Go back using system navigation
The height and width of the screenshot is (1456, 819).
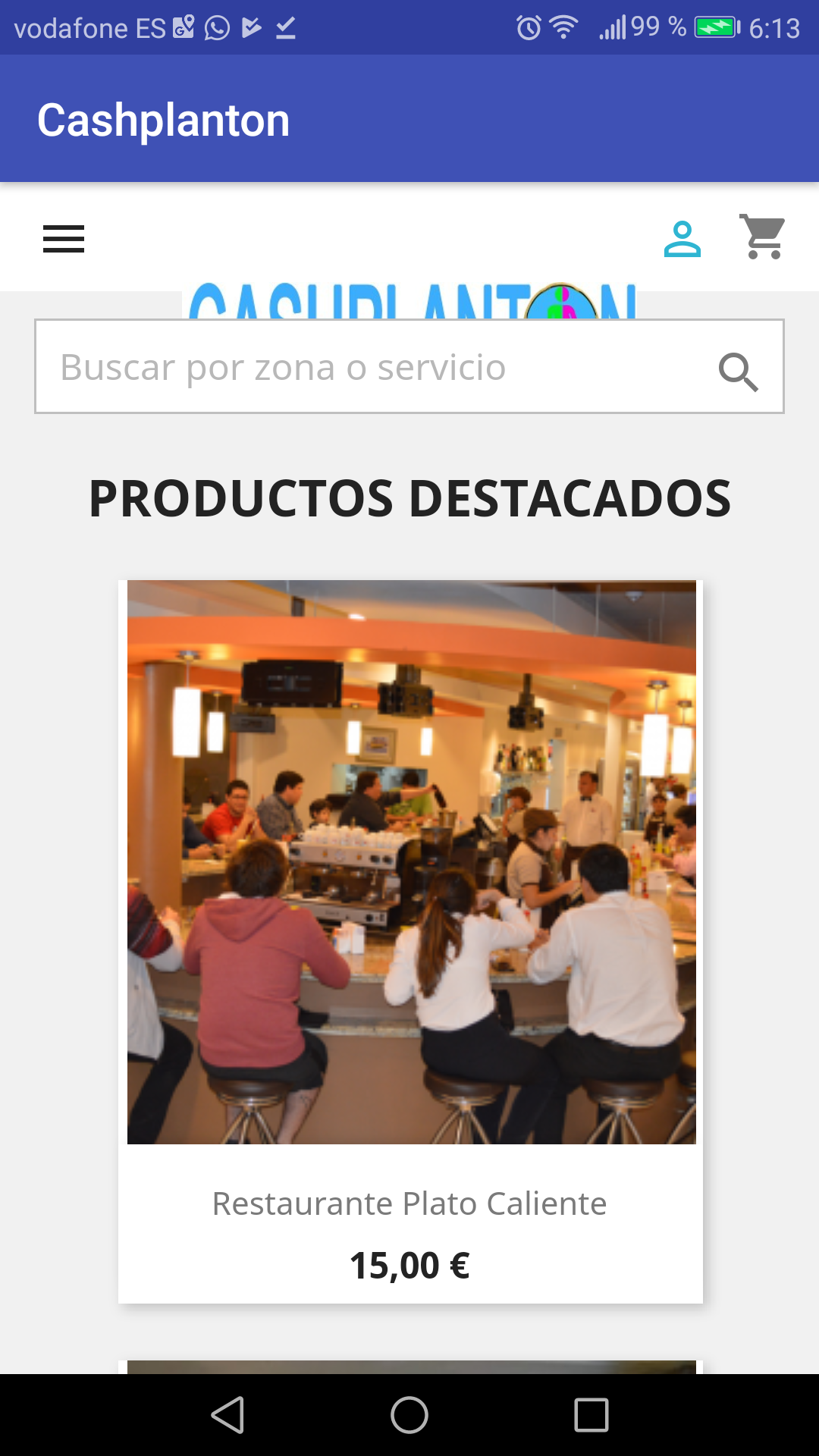pyautogui.click(x=227, y=1415)
